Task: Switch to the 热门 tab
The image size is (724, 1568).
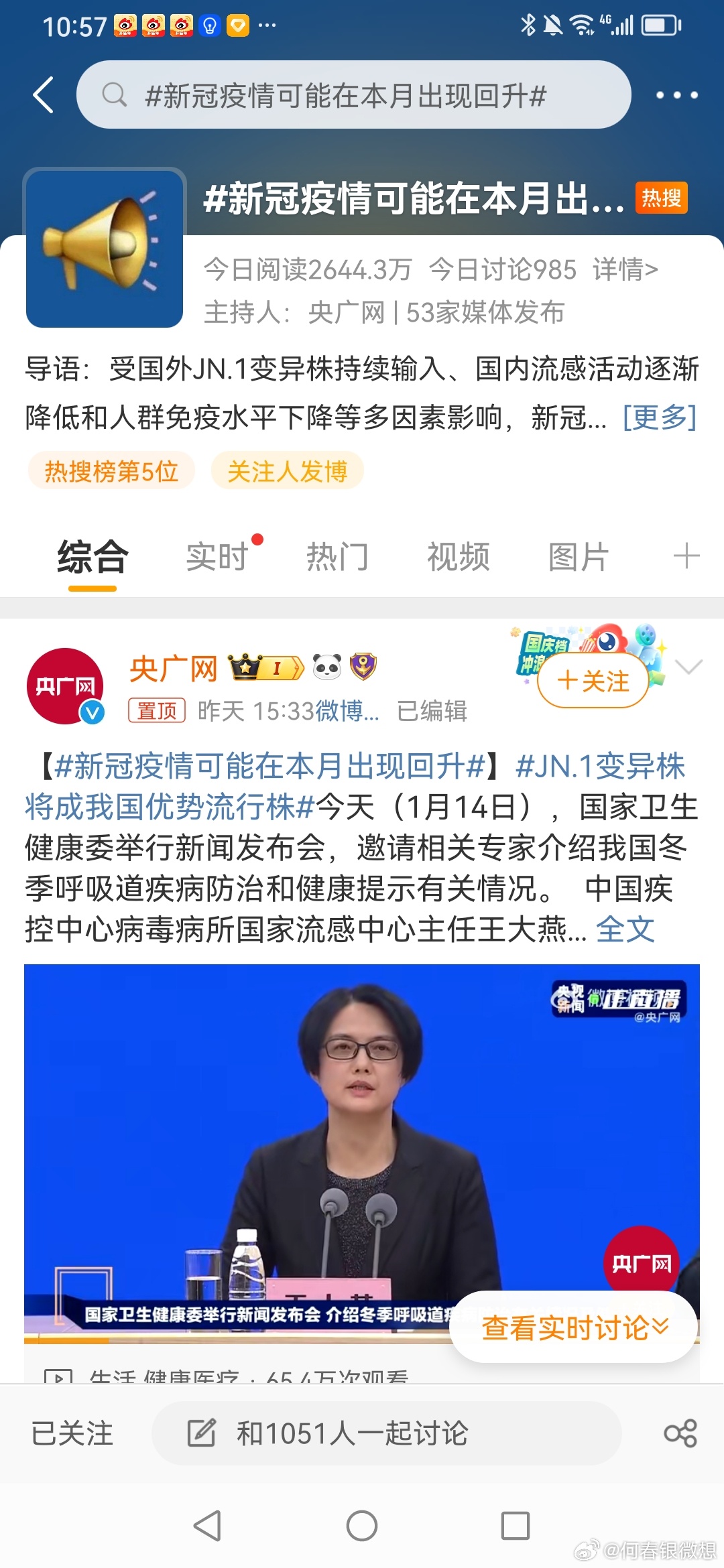Action: [338, 558]
